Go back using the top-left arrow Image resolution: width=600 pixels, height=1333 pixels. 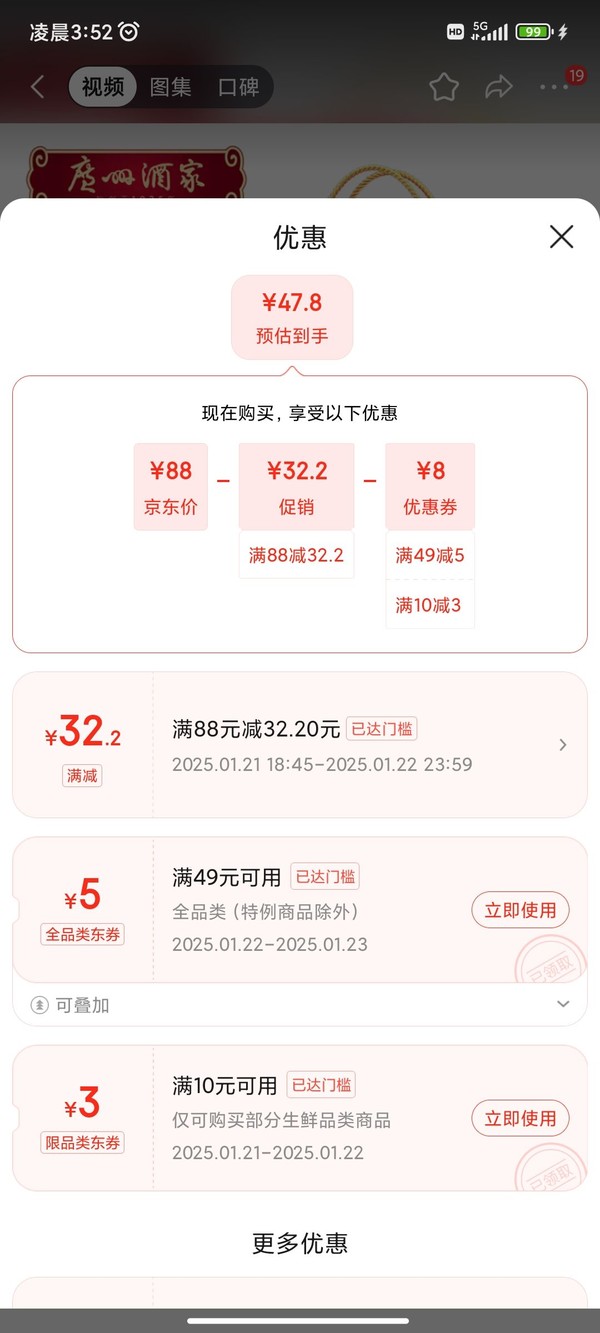point(38,87)
